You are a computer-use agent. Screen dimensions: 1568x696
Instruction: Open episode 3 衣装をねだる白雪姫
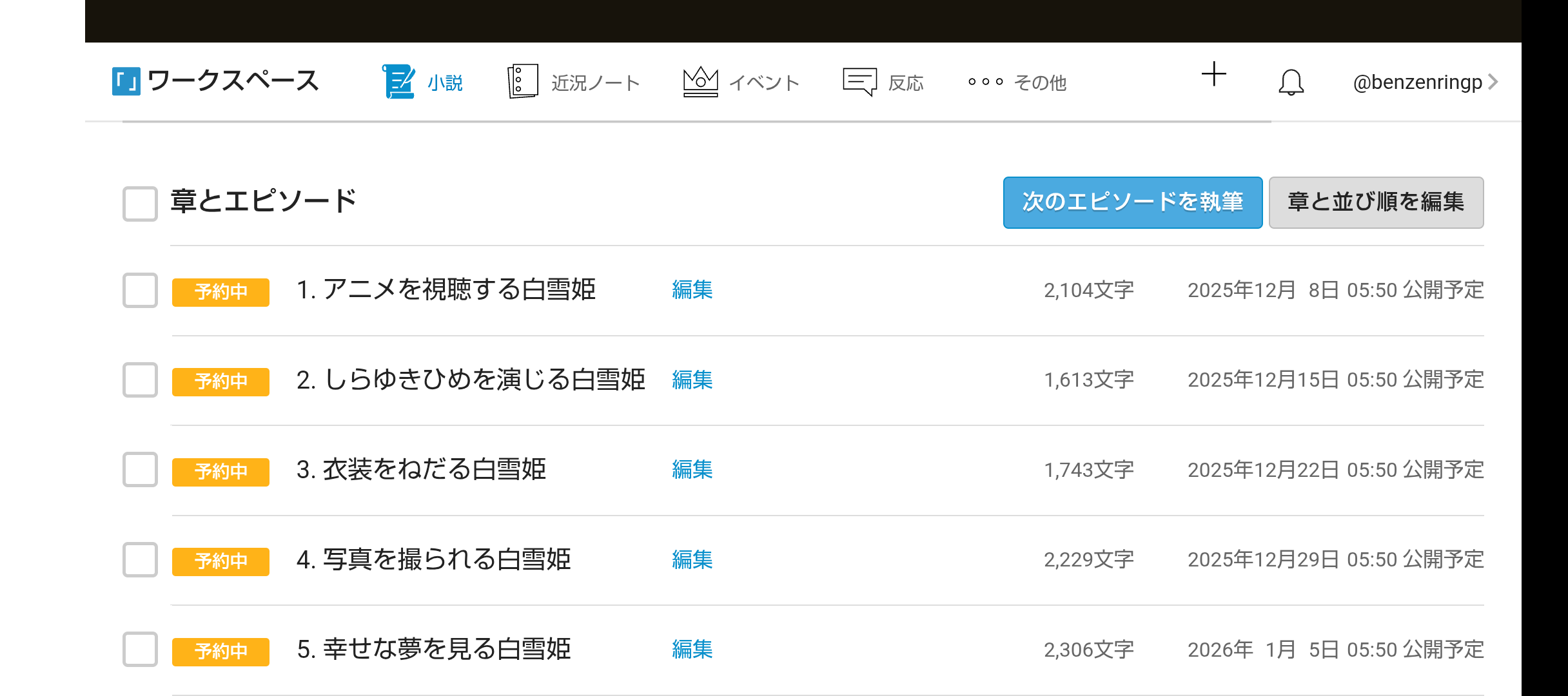(421, 470)
